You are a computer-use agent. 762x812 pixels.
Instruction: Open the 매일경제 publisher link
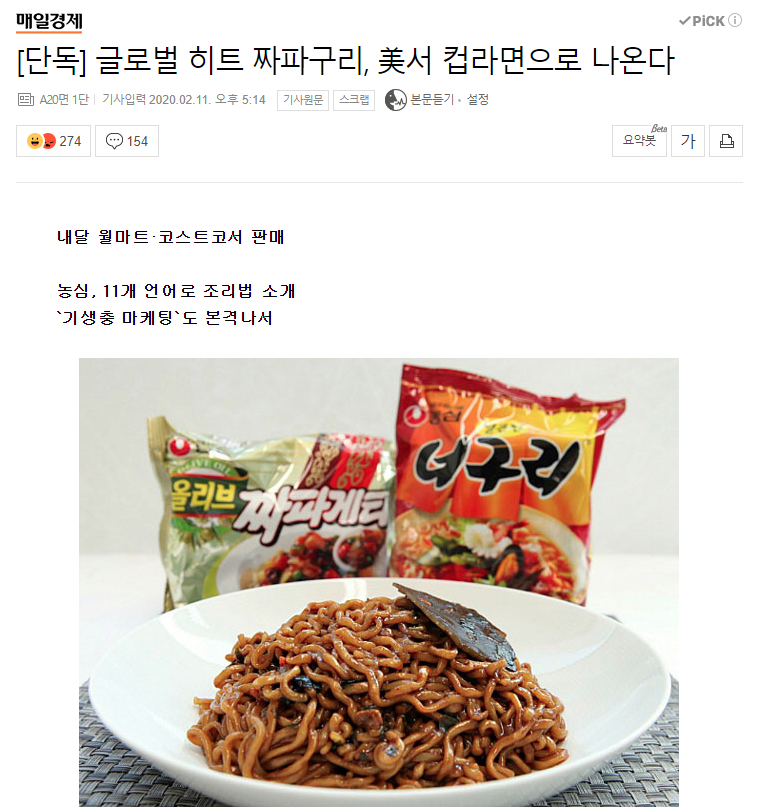[49, 21]
